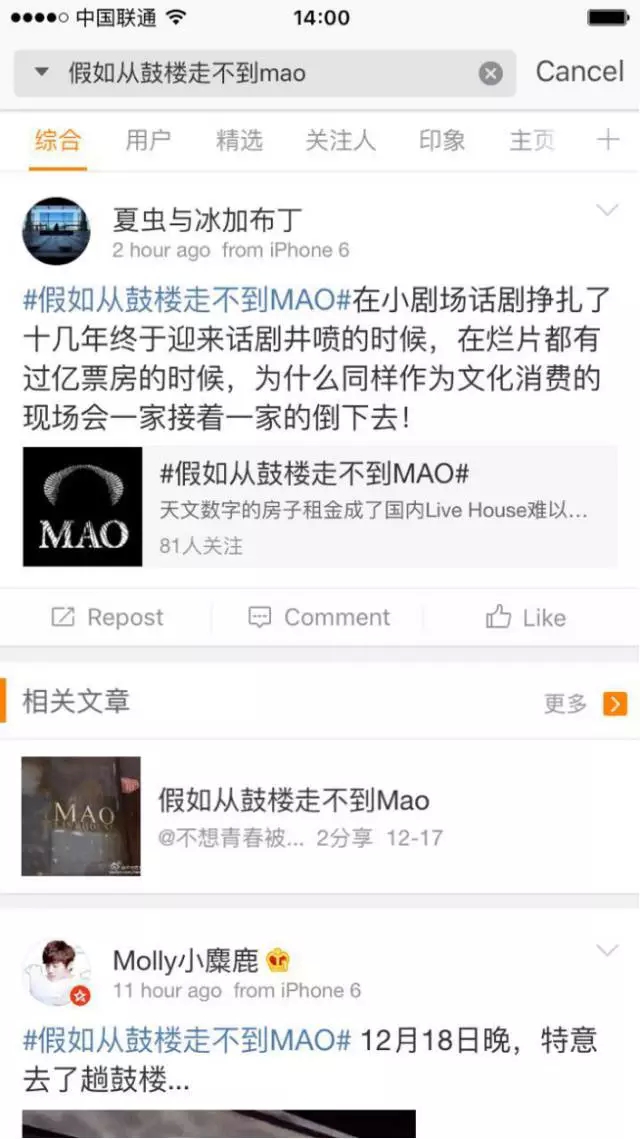Screen dimensions: 640x1139
Task: View 更多 related articles
Action: (585, 704)
